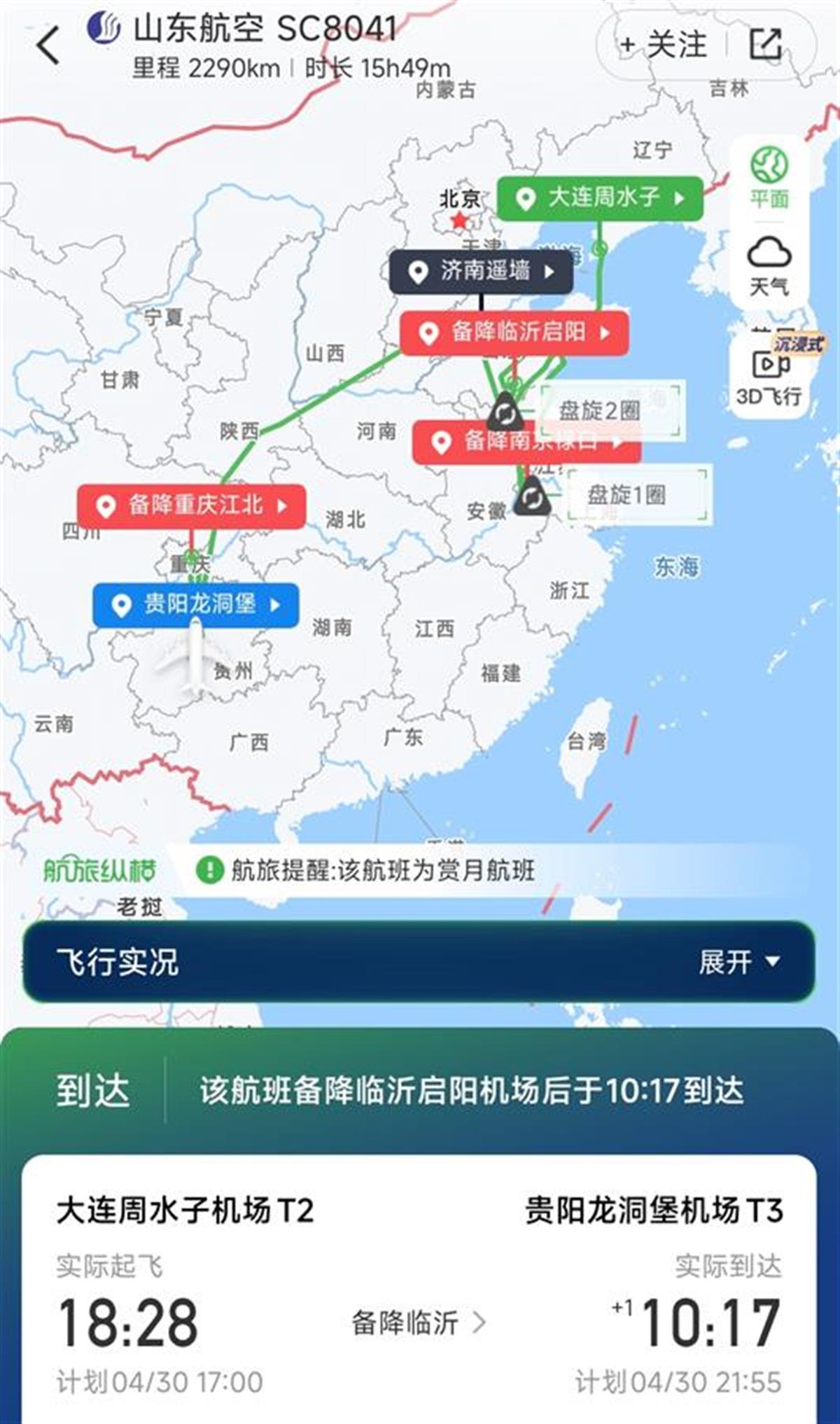Open the 贵阳龙洞堡 airport label

196,604
